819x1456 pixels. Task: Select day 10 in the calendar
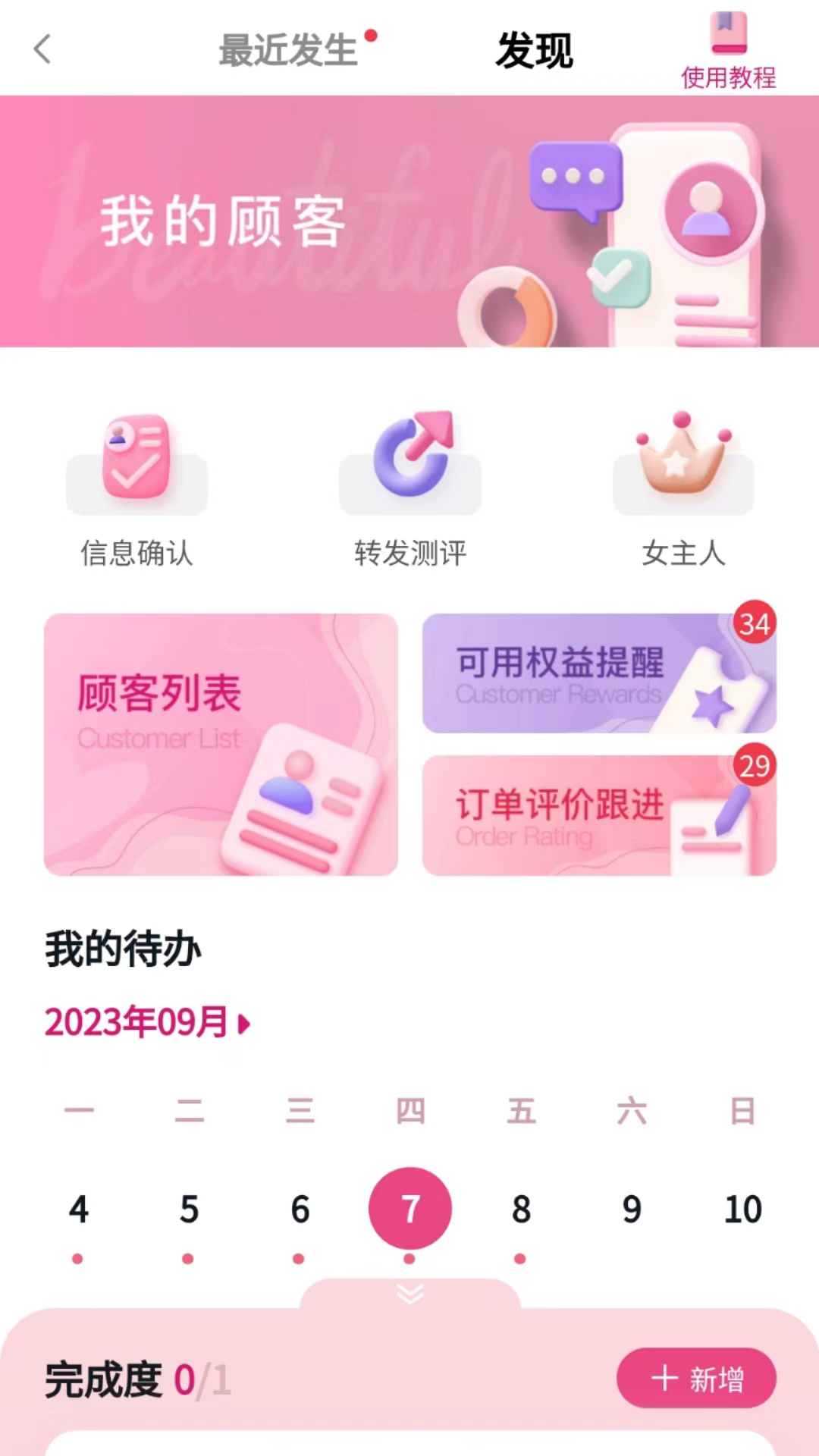click(742, 1209)
